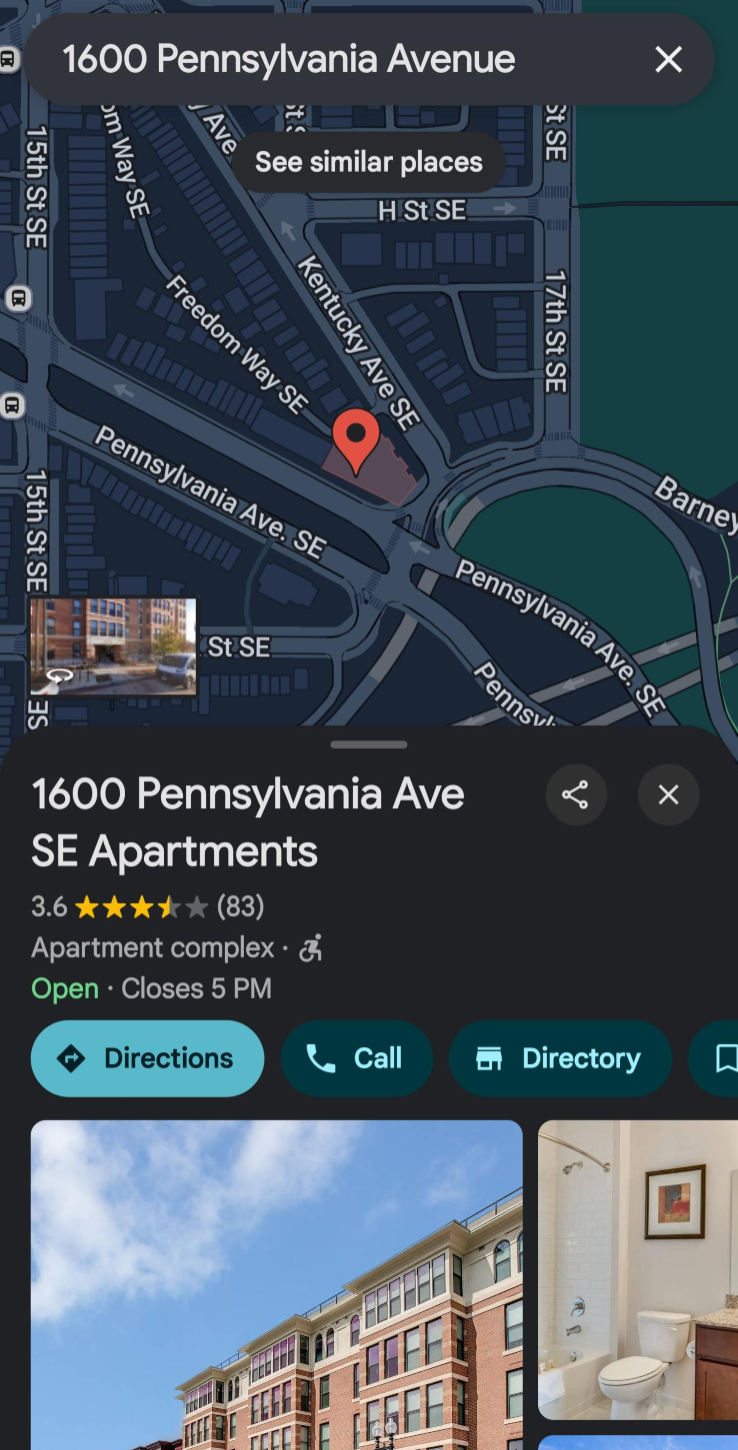738x1450 pixels.
Task: View the bathroom photo
Action: [638, 1268]
